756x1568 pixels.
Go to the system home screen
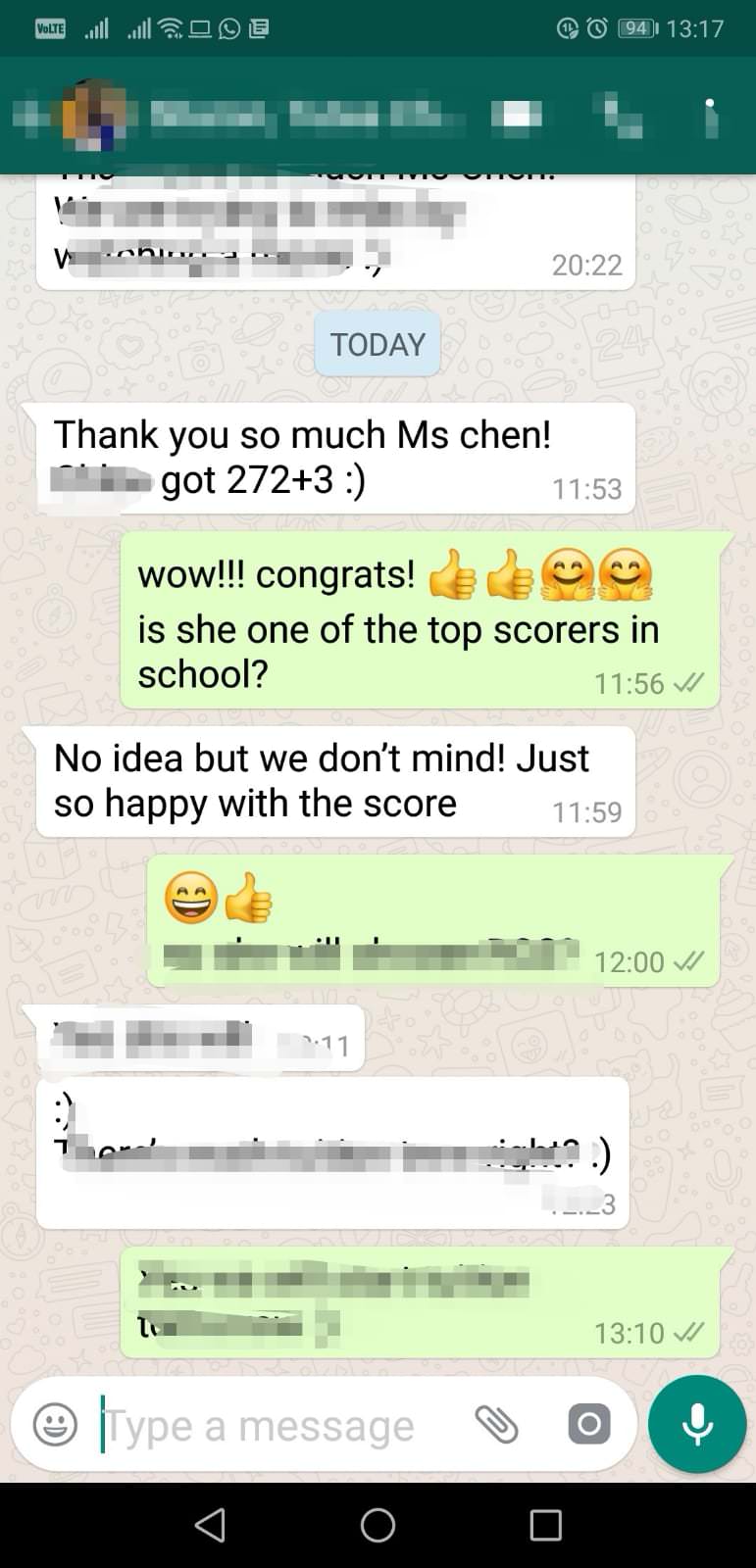tap(378, 1525)
